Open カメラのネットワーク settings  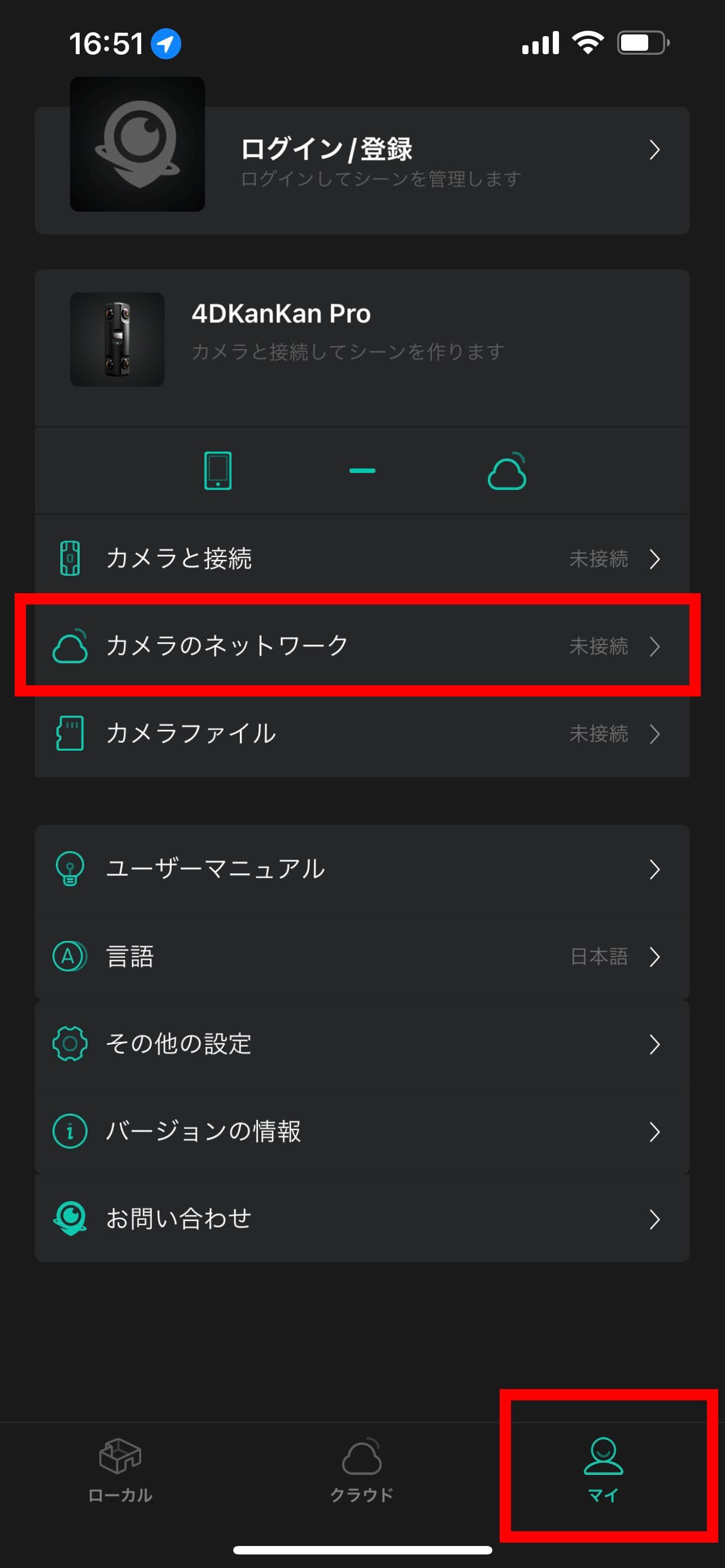[x=361, y=646]
